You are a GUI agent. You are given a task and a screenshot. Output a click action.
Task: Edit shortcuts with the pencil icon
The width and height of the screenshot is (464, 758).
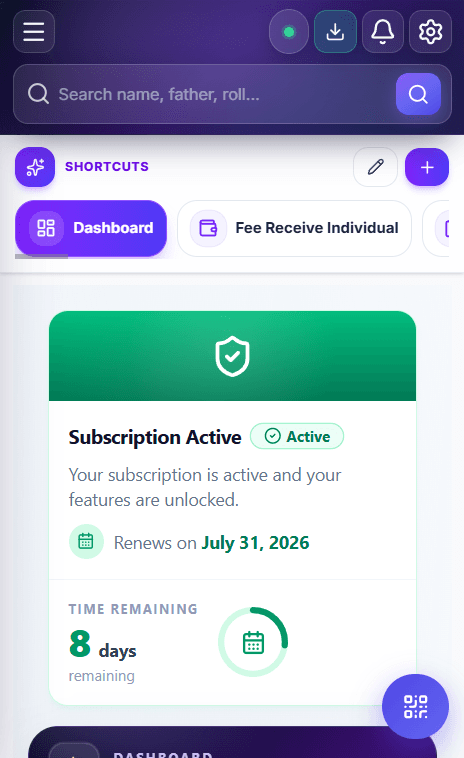pyautogui.click(x=376, y=167)
